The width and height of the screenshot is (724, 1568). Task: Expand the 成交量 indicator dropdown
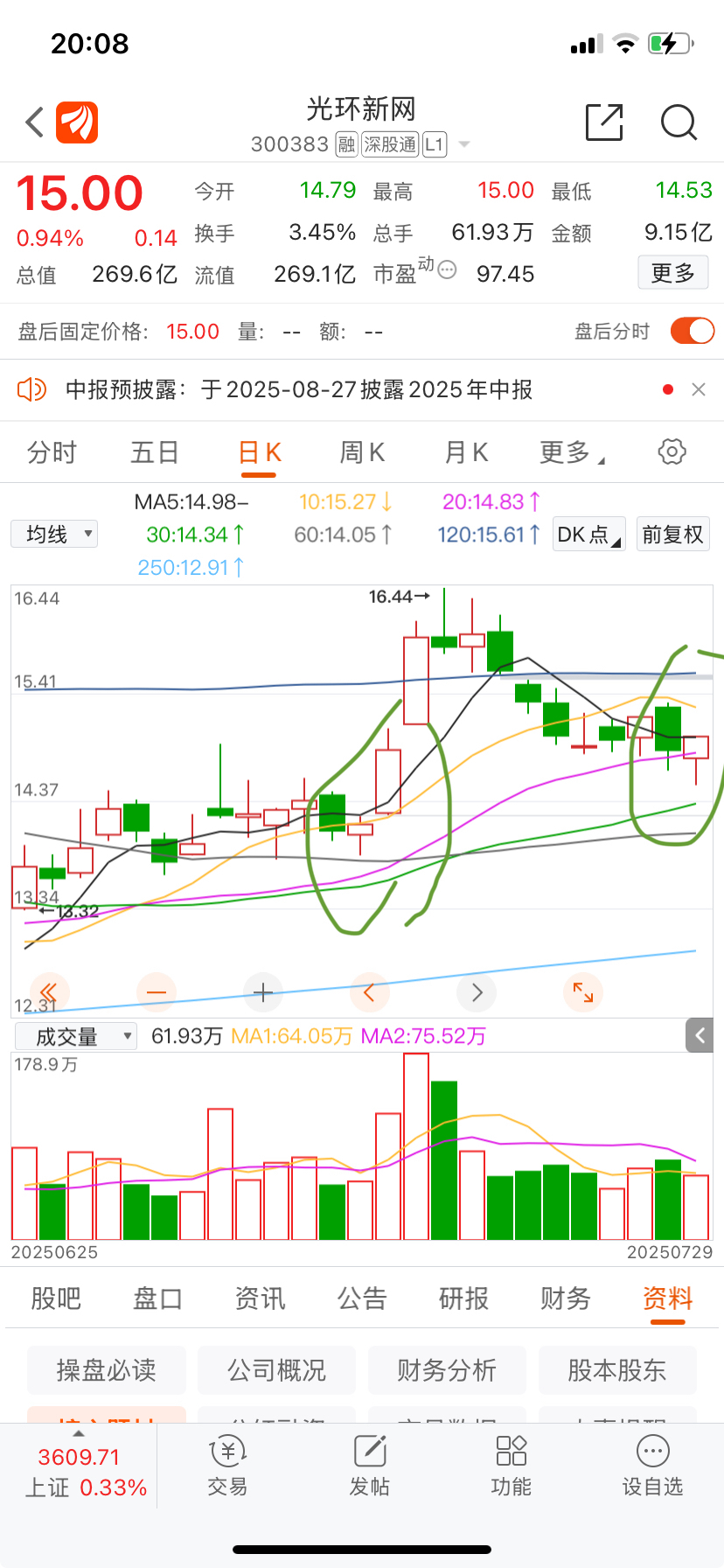77,1037
